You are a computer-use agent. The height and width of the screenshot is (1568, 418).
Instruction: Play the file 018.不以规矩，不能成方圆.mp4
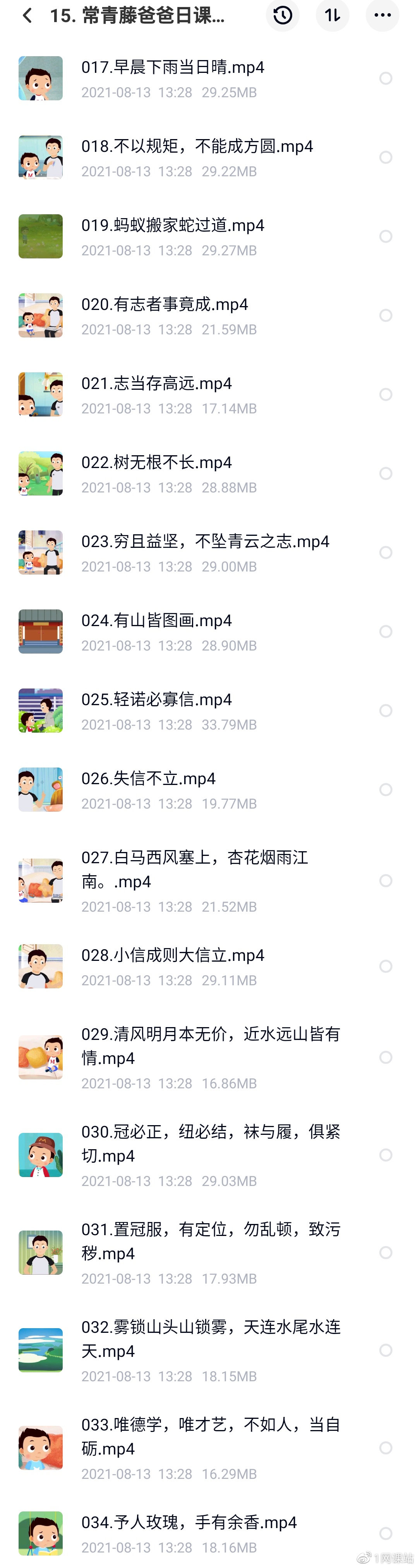pos(197,147)
